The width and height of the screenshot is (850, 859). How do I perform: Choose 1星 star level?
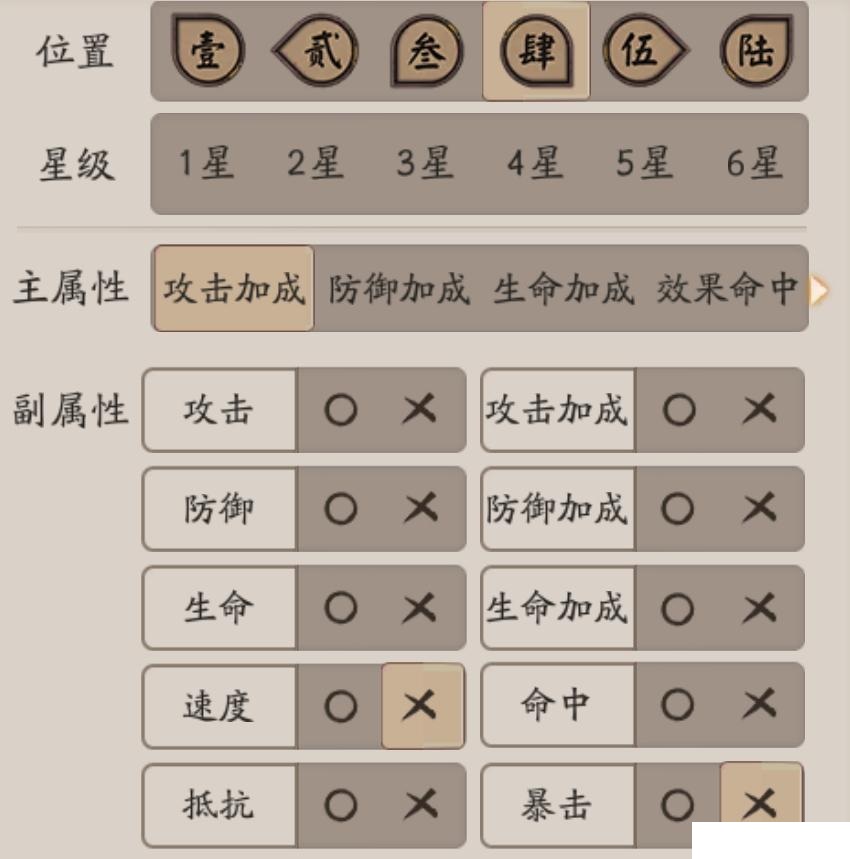click(x=207, y=163)
